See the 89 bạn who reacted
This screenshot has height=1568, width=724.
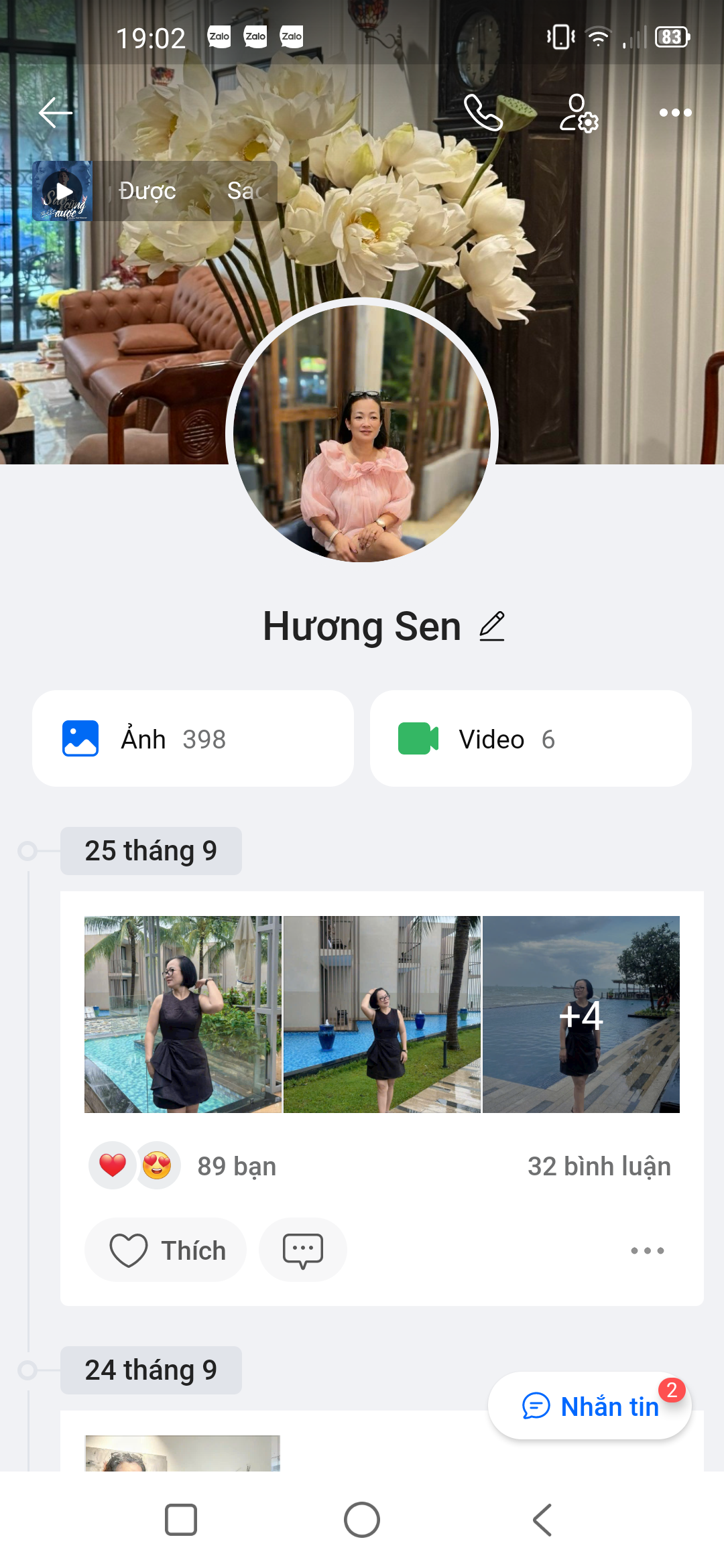point(236,1167)
